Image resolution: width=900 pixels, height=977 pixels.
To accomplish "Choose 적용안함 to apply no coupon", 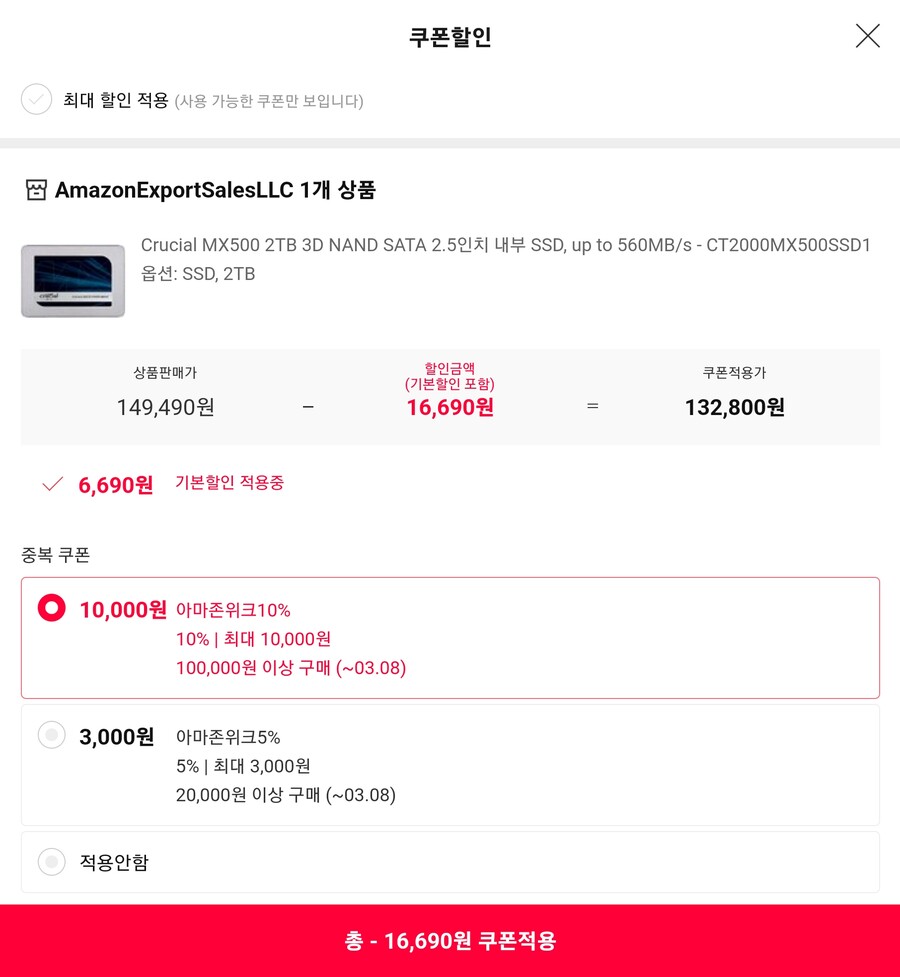I will pyautogui.click(x=51, y=861).
